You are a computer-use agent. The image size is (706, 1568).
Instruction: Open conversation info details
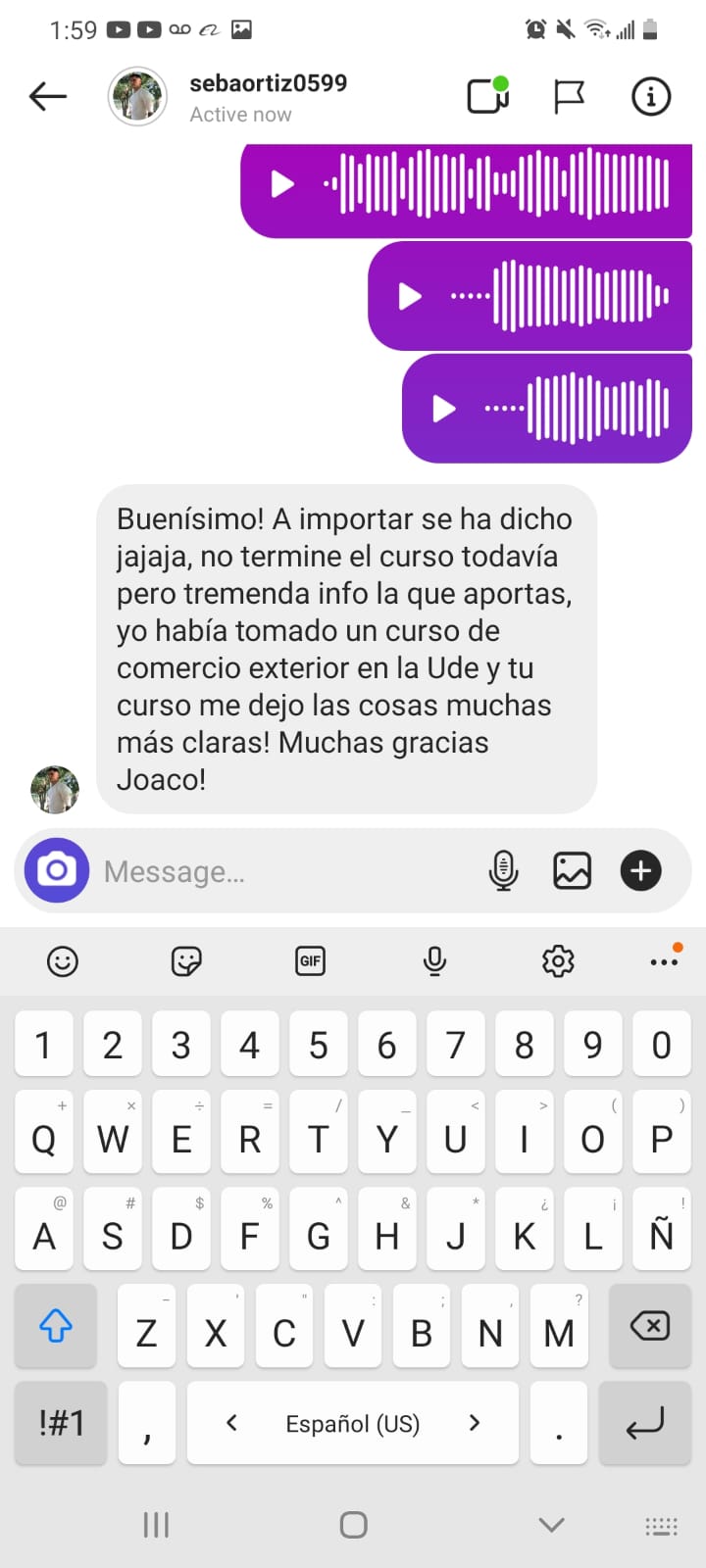[651, 96]
